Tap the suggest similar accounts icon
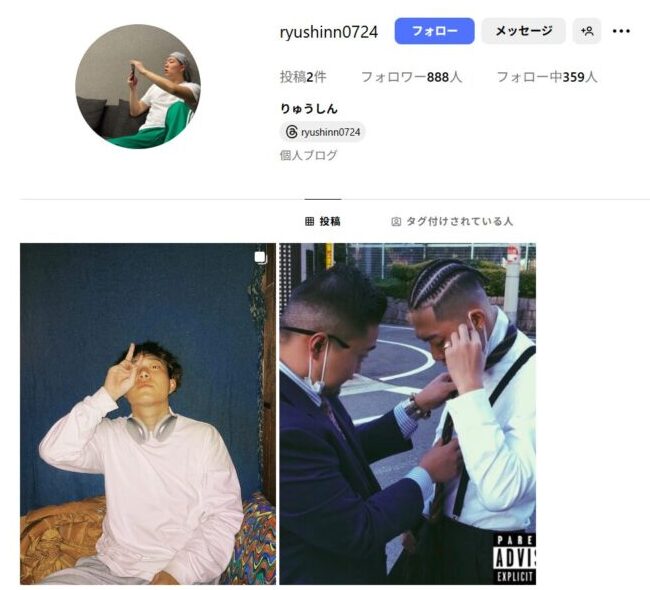The width and height of the screenshot is (650, 590). tap(587, 31)
